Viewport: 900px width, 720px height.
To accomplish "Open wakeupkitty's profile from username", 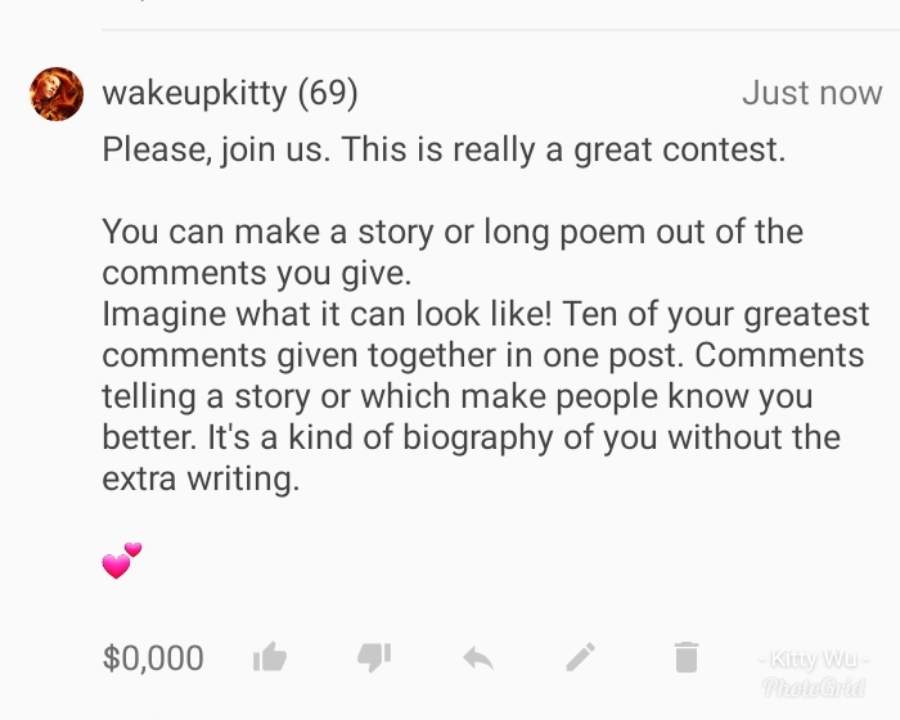I will (x=196, y=93).
